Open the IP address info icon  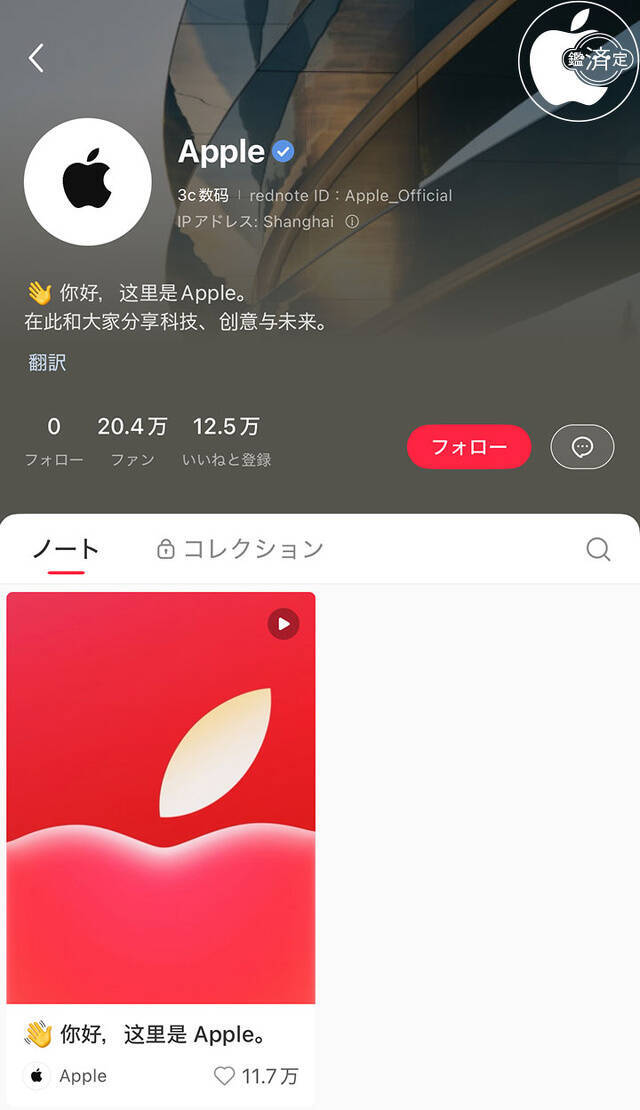pyautogui.click(x=352, y=222)
